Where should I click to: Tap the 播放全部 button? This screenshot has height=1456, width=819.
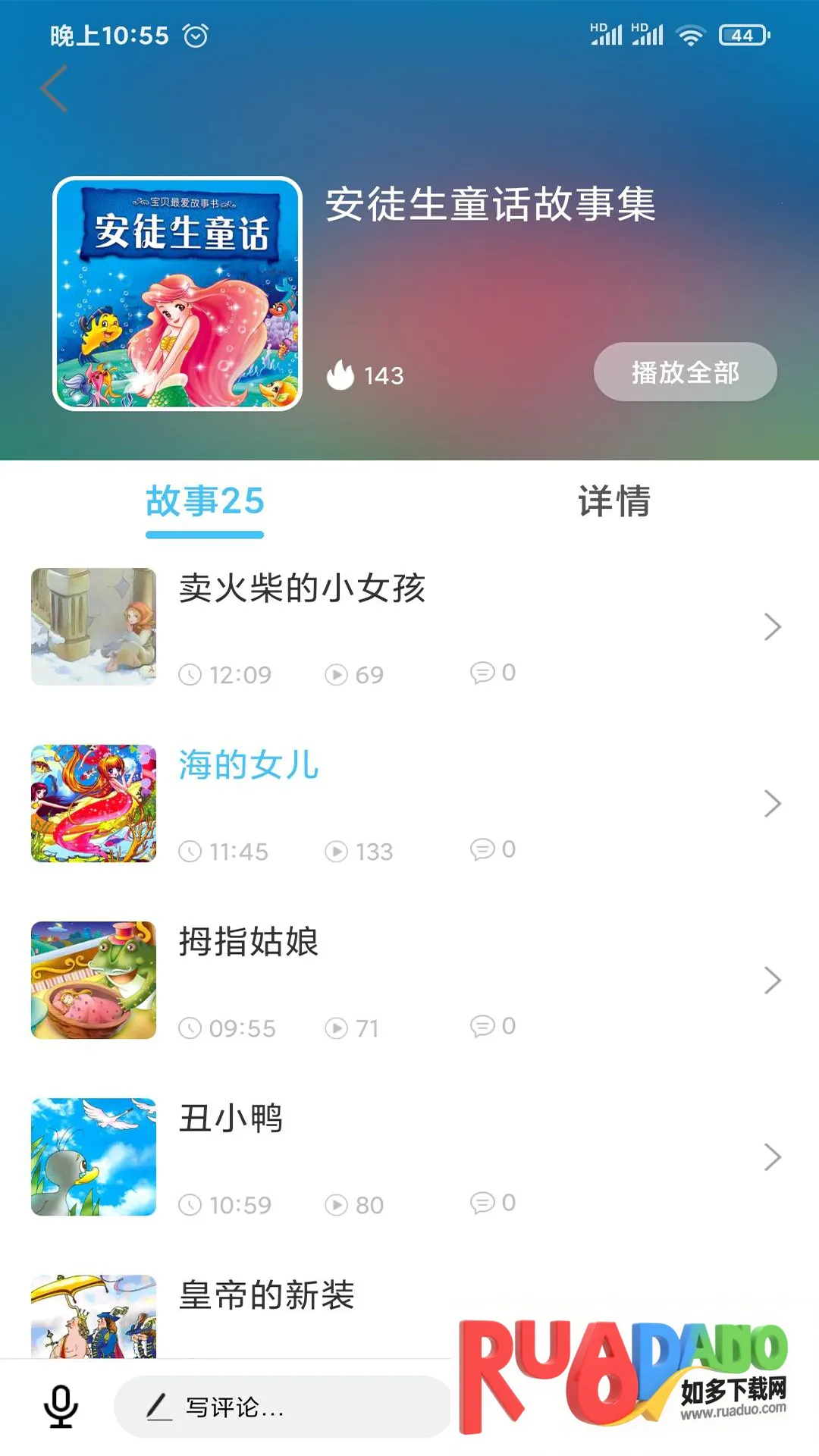(685, 372)
